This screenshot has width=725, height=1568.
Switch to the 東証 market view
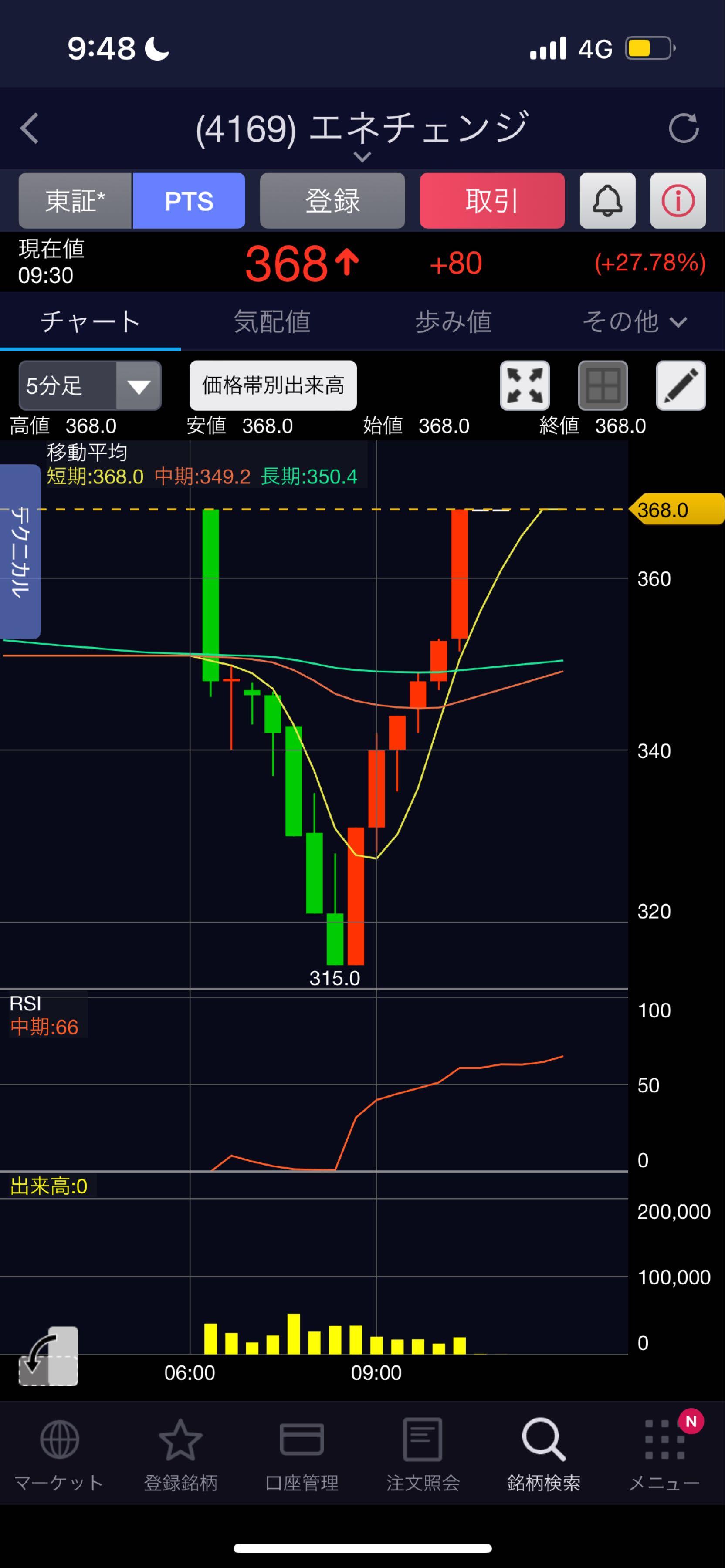tap(75, 201)
